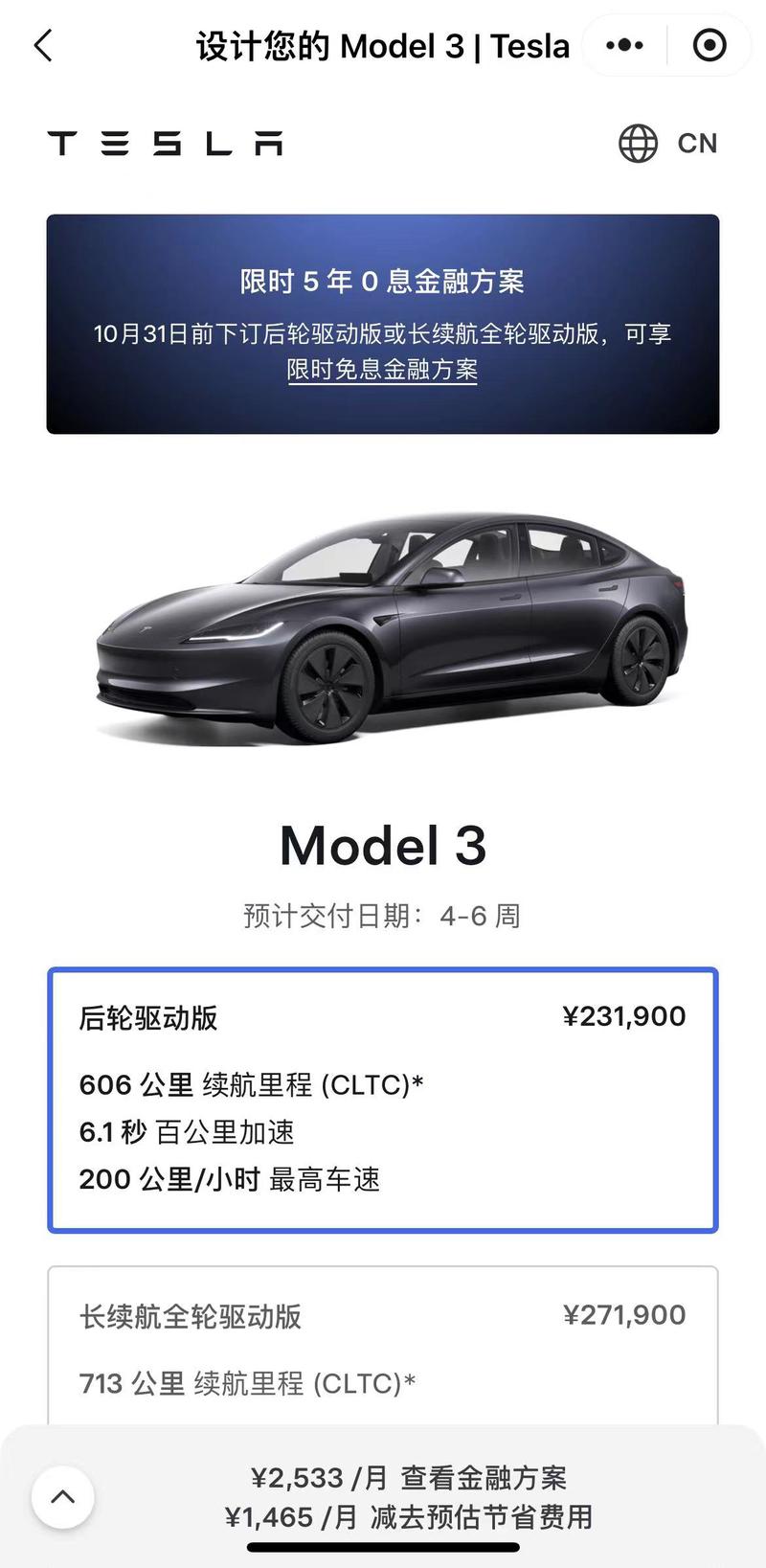The height and width of the screenshot is (1568, 766).
Task: Open the CN language and region selector
Action: coord(668,144)
